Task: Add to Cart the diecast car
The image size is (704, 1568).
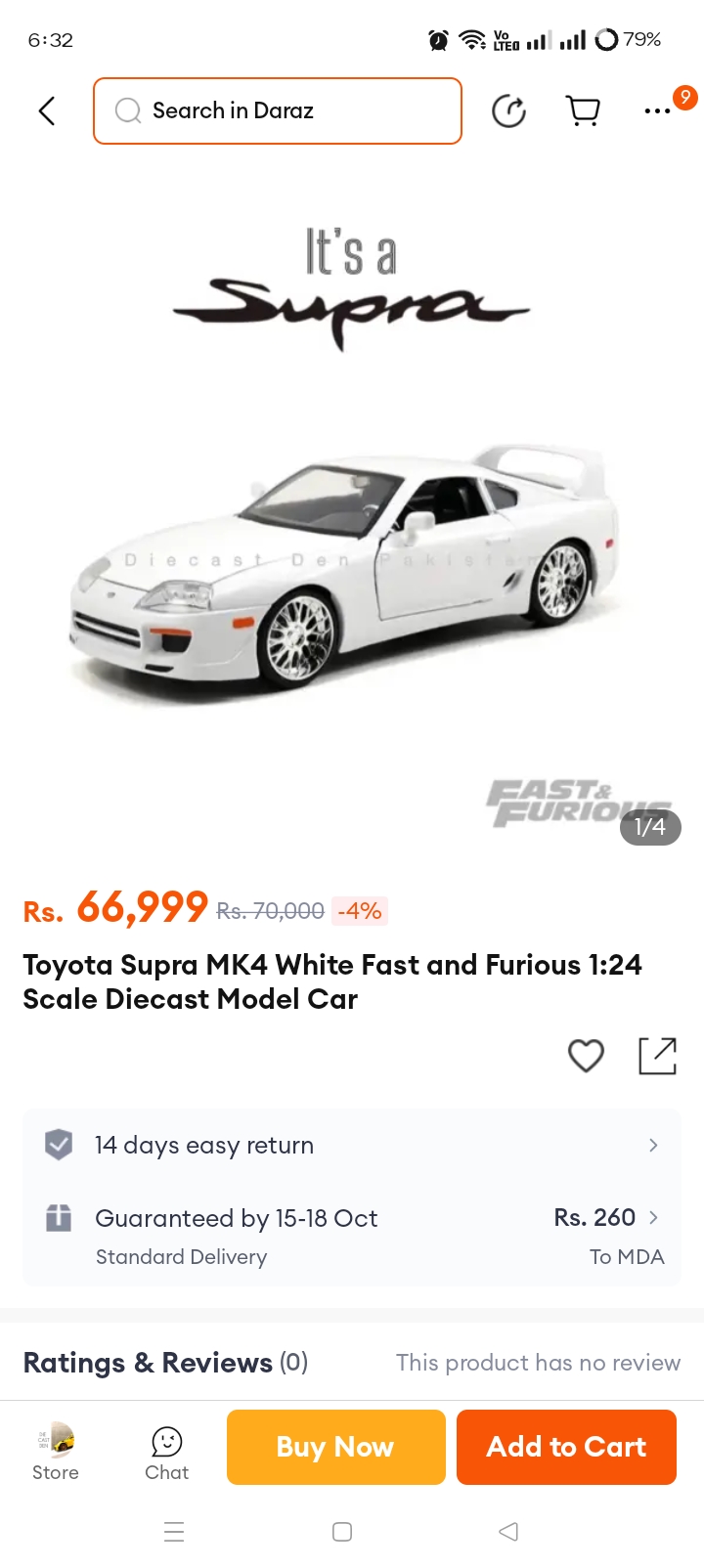Action: click(566, 1447)
